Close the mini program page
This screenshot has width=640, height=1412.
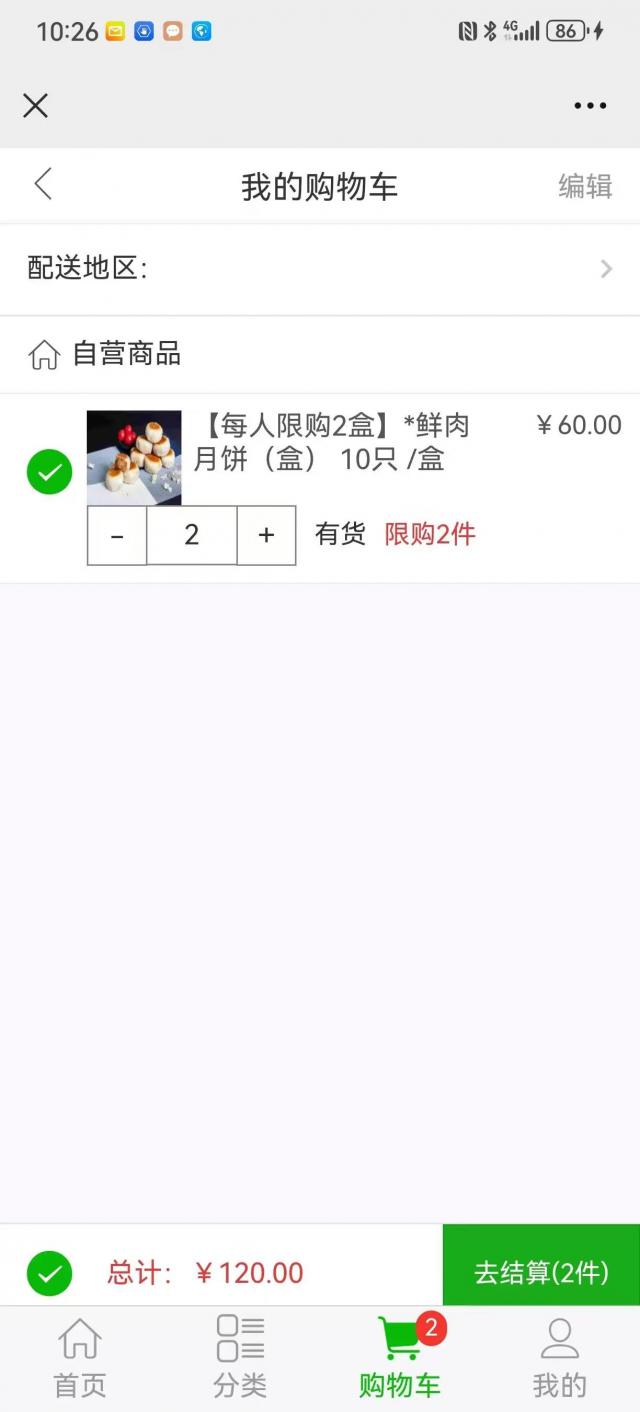35,105
